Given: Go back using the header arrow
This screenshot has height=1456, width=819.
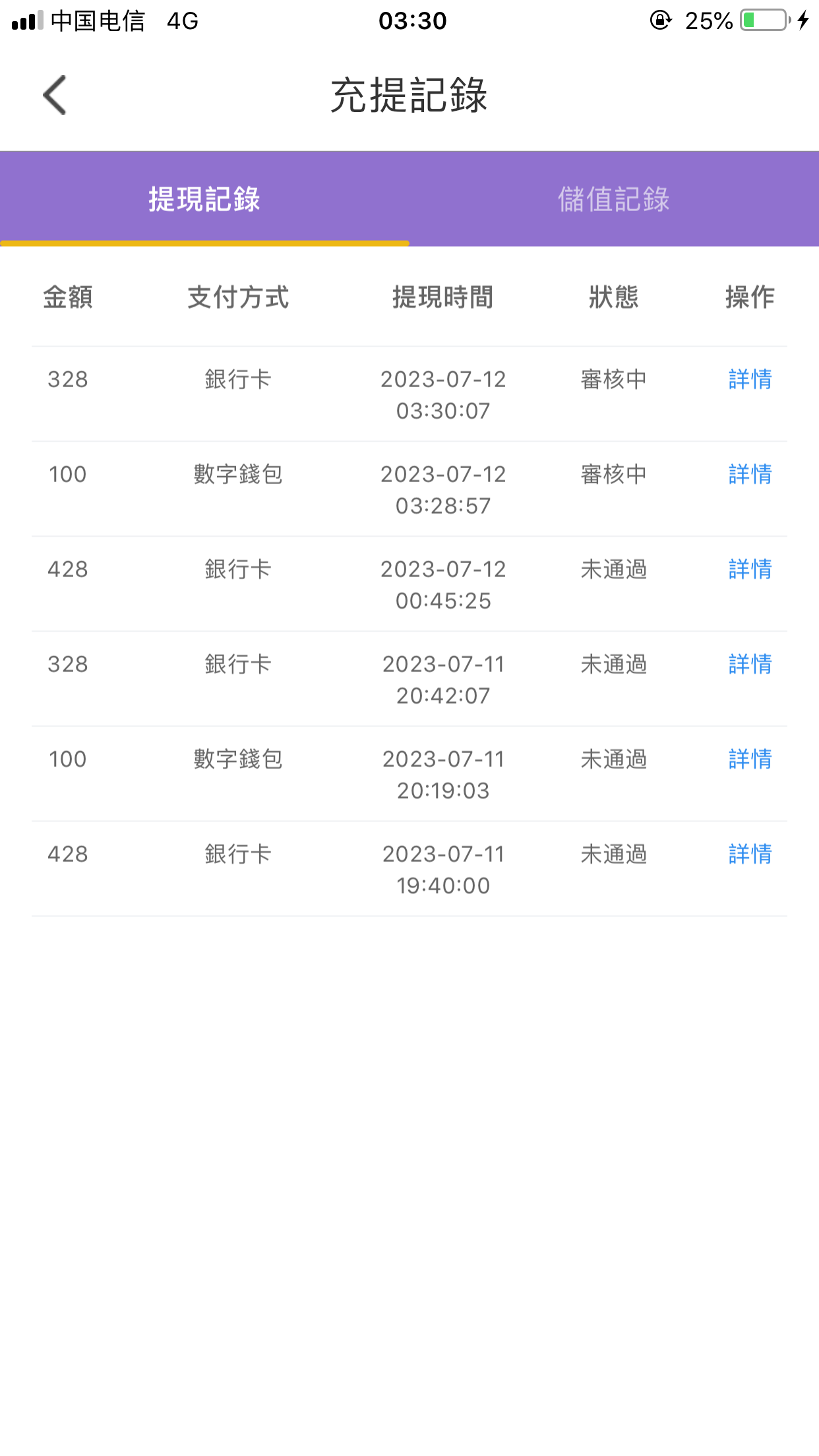Looking at the screenshot, I should 55,95.
